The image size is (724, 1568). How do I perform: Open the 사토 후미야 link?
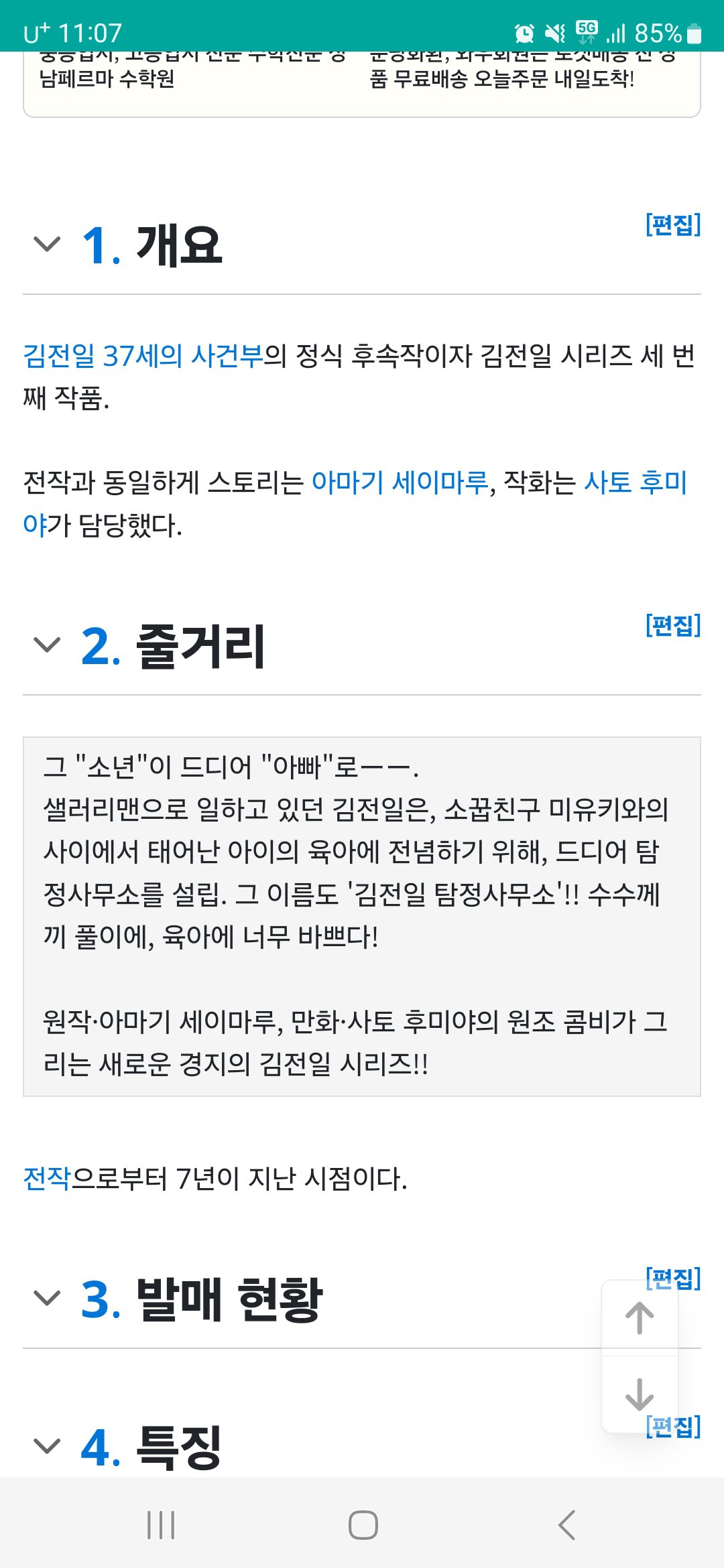635,482
